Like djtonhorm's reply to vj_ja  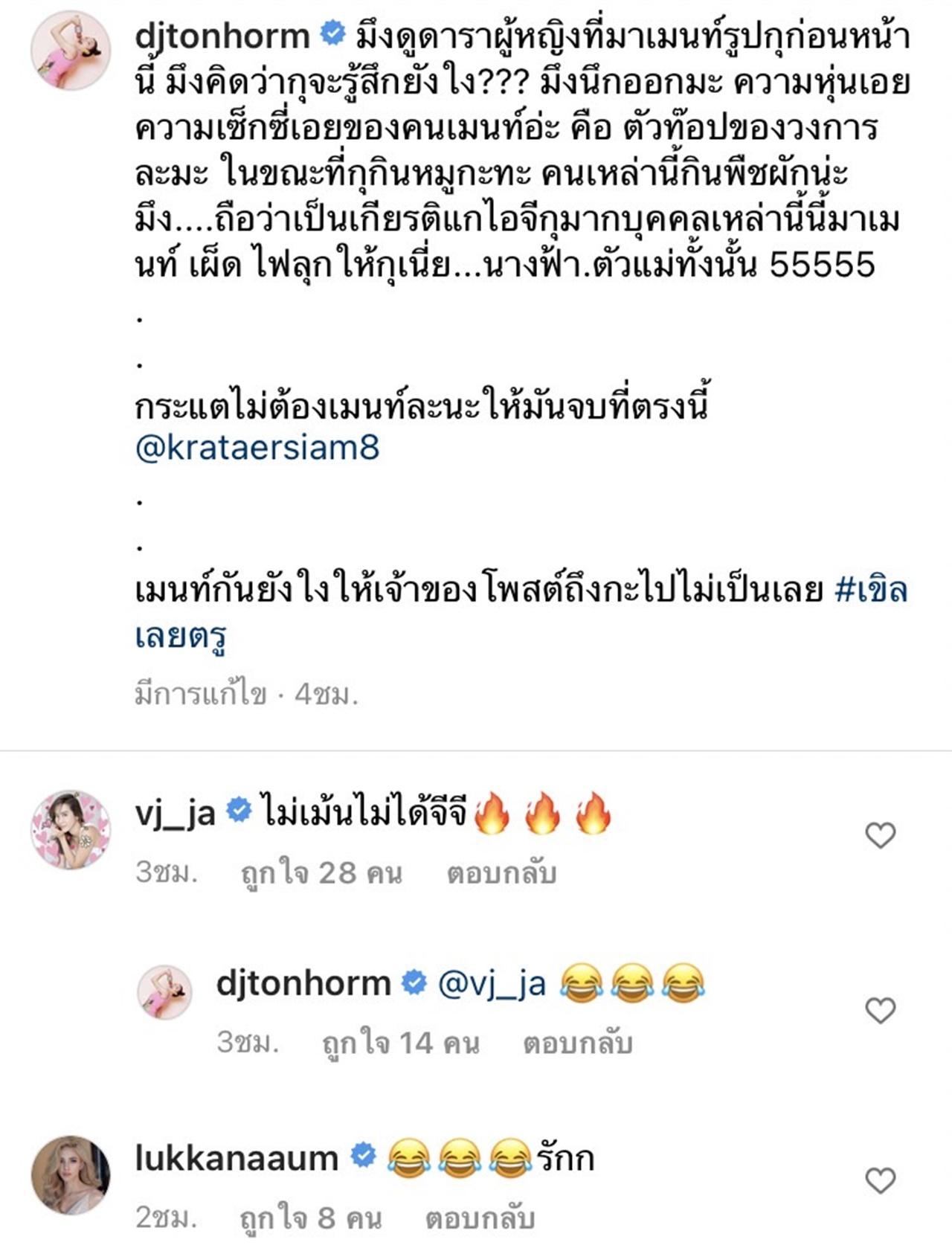(x=881, y=1011)
